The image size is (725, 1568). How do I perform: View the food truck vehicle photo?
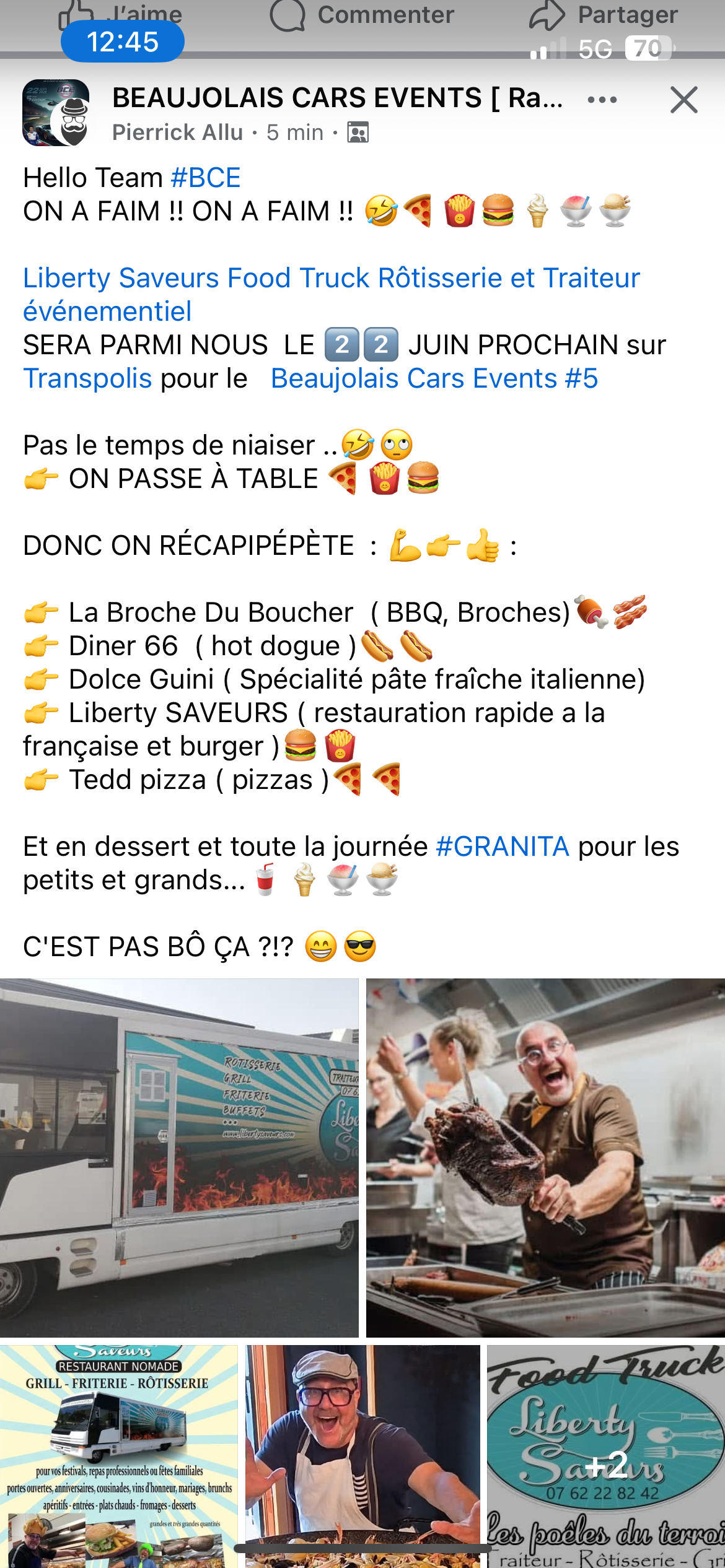(x=179, y=1158)
